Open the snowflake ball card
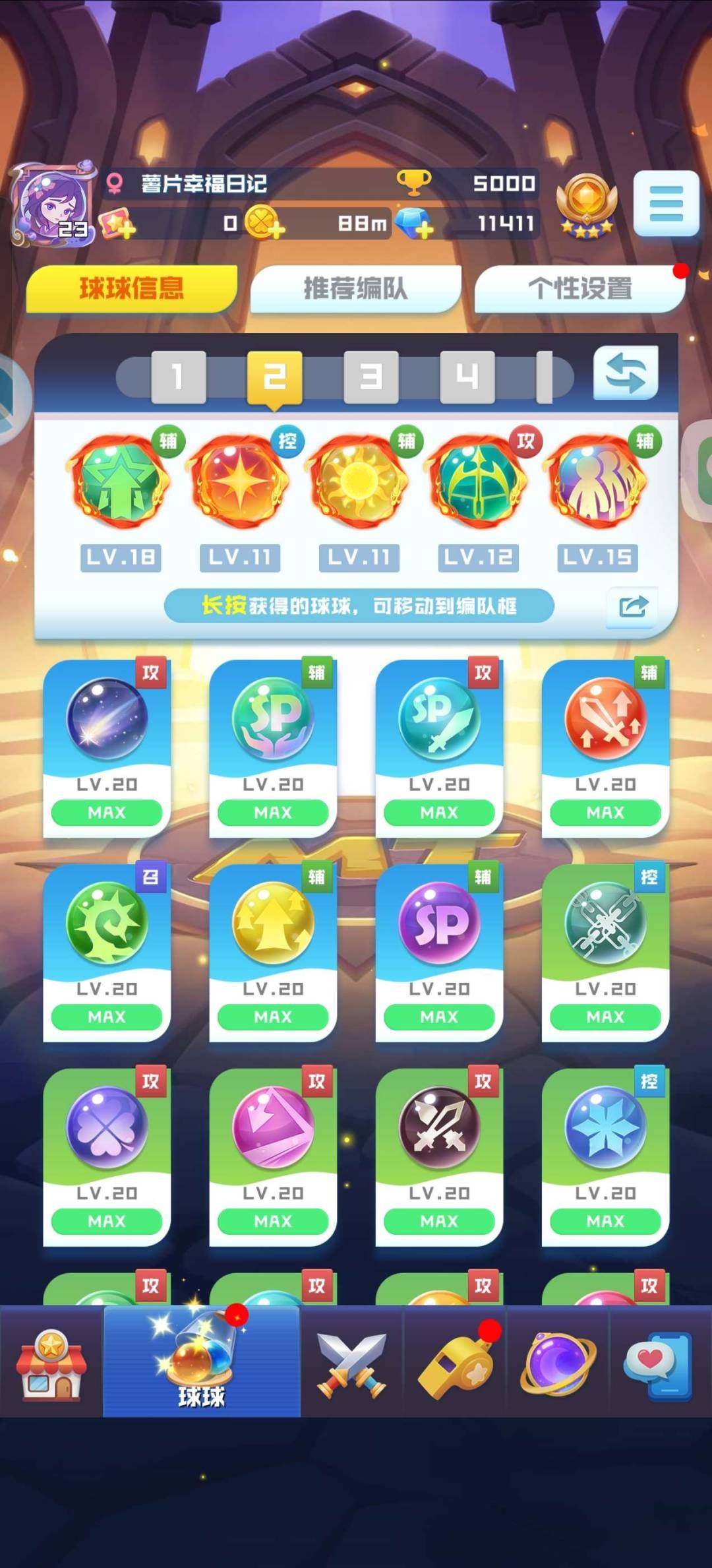 tap(605, 1158)
